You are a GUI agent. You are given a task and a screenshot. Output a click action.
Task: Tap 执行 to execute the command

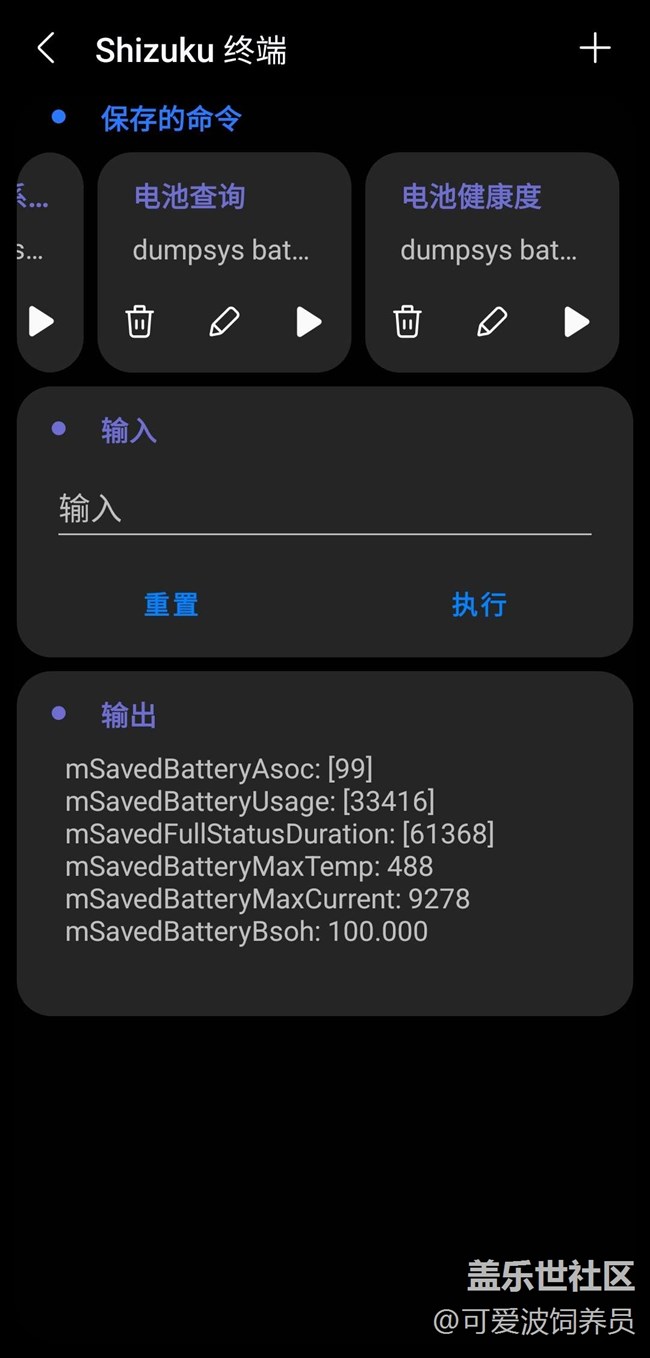[479, 605]
